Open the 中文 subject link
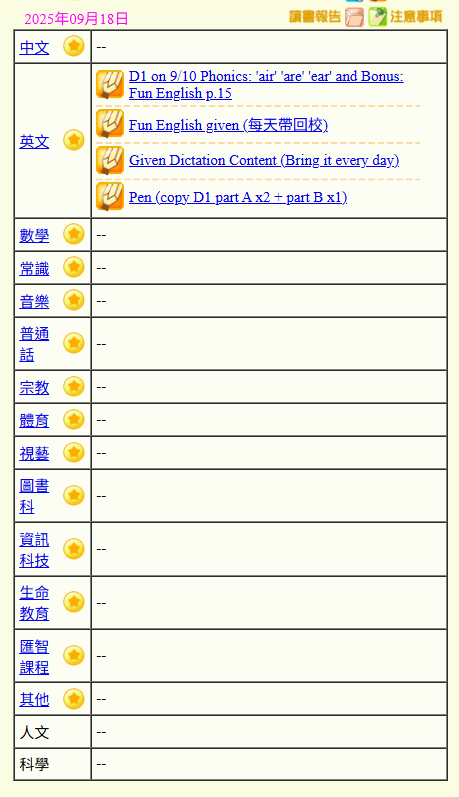459x797 pixels. click(35, 48)
